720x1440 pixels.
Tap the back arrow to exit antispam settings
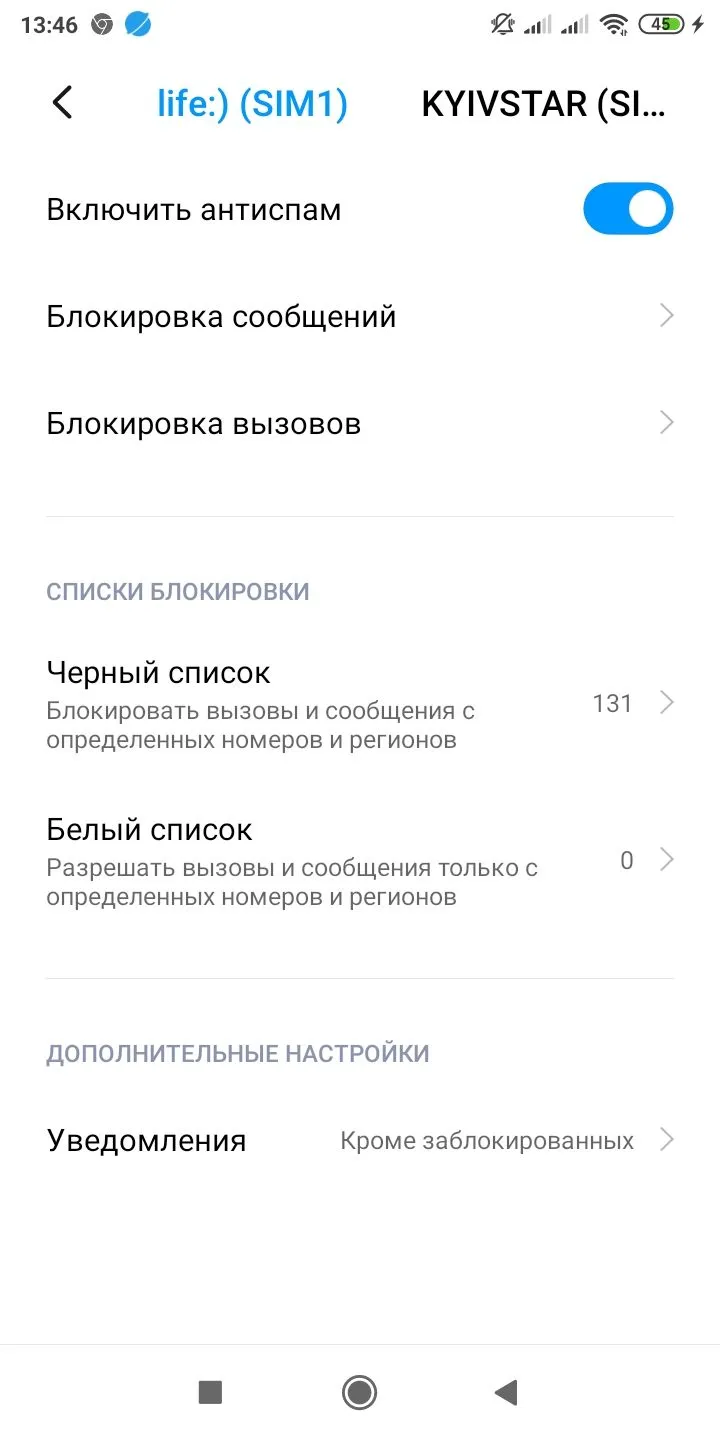62,103
